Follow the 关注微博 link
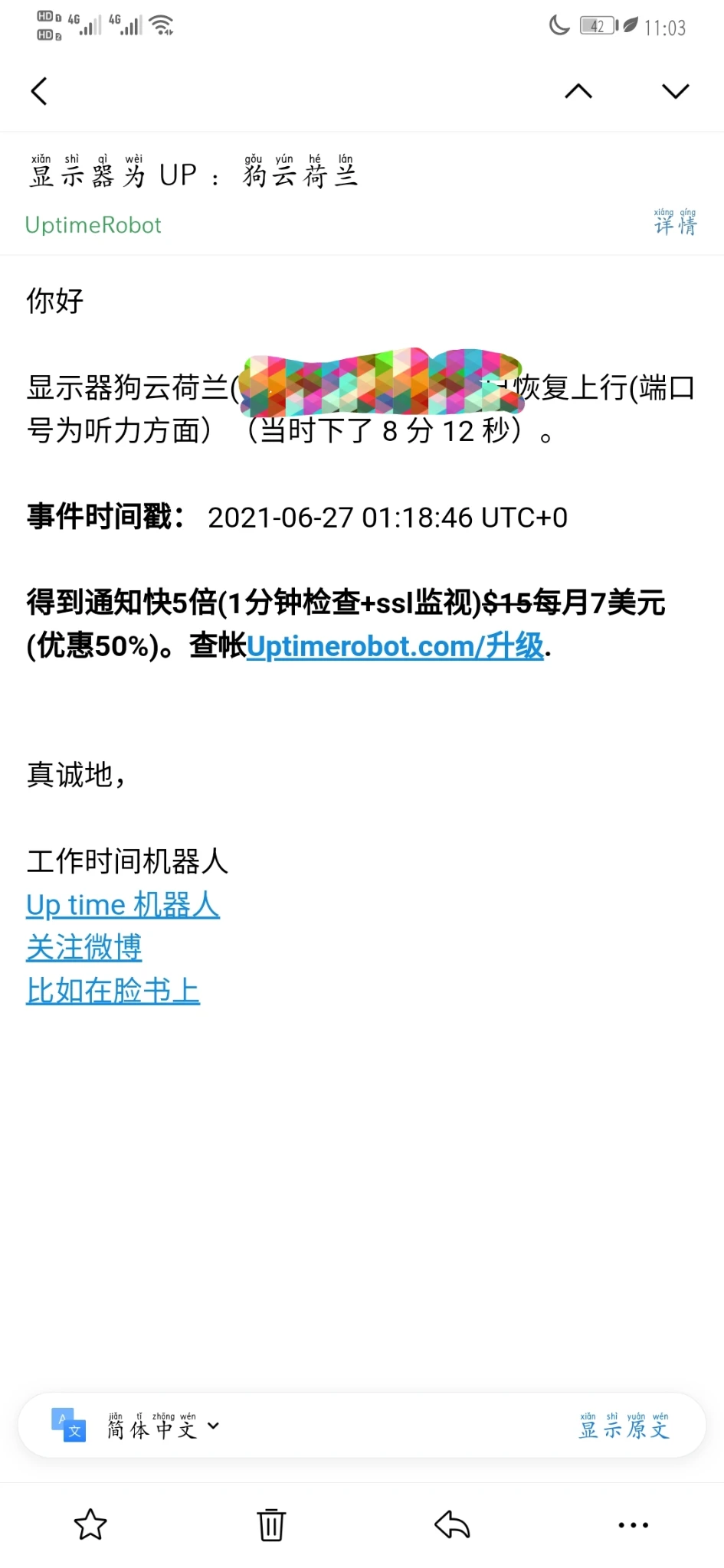This screenshot has height=1568, width=724. 84,948
